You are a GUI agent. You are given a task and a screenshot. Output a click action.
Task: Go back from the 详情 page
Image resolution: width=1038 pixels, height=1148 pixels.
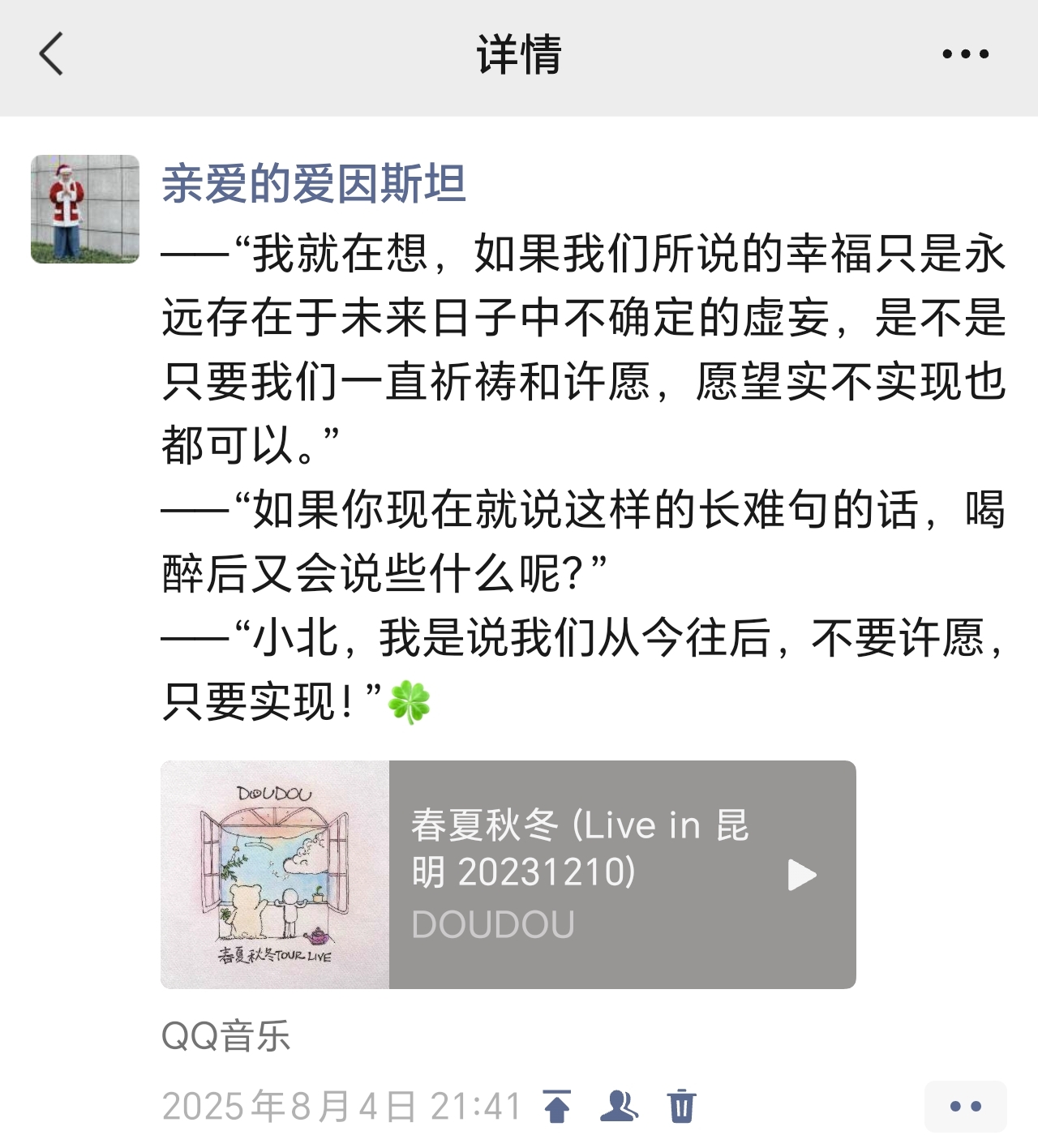pyautogui.click(x=51, y=54)
